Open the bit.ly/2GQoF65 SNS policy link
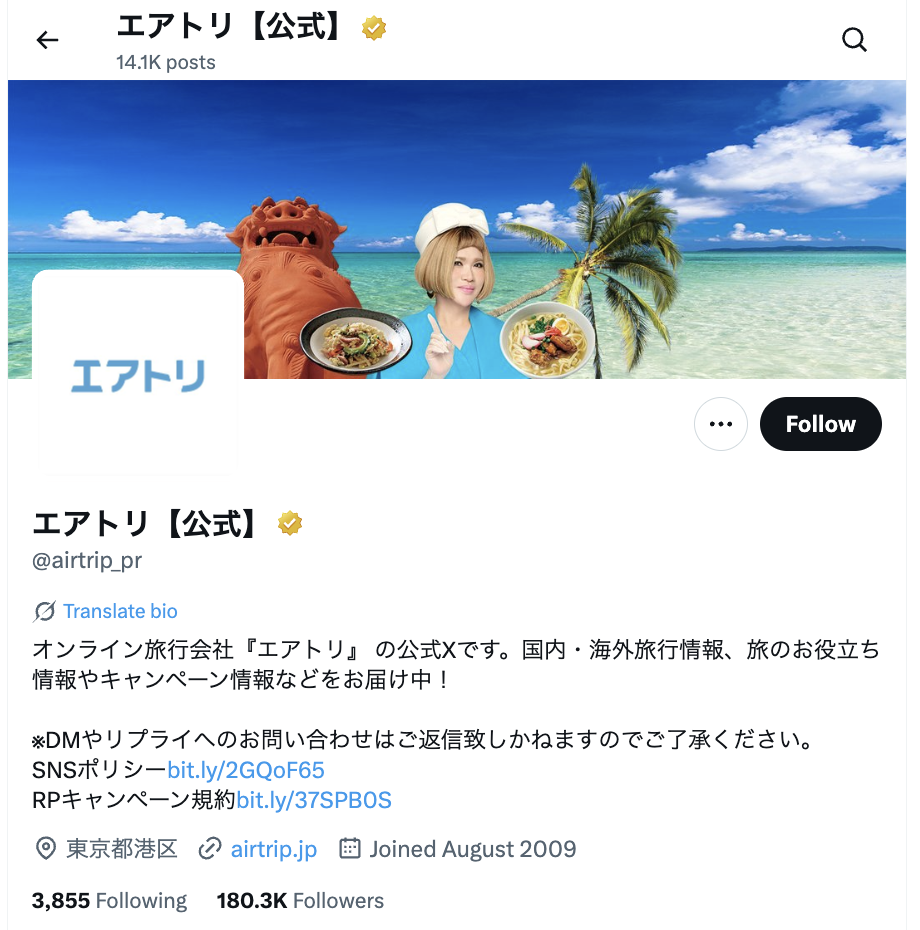 point(246,770)
